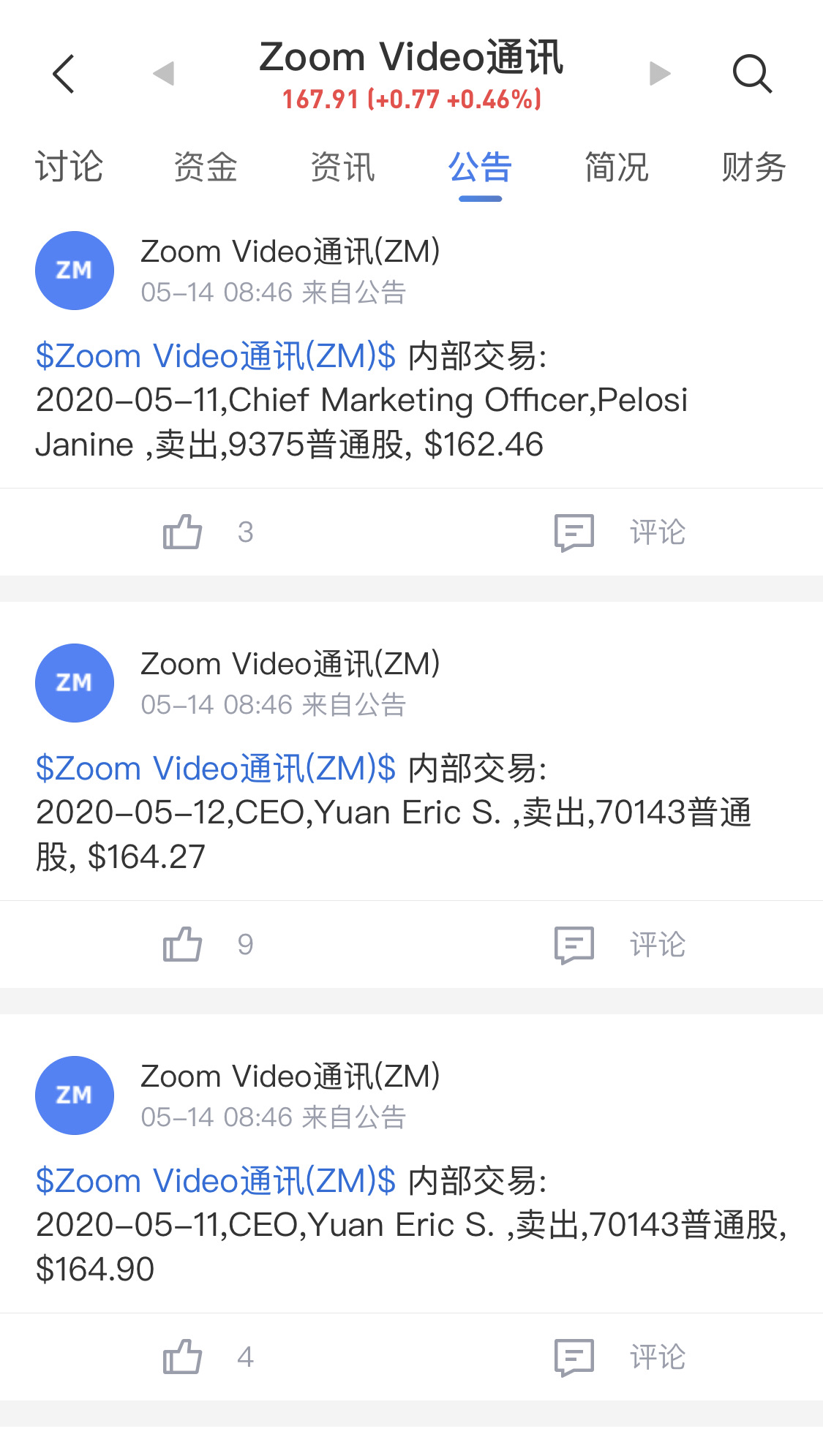
Task: Switch to the 简况 tab
Action: [x=617, y=167]
